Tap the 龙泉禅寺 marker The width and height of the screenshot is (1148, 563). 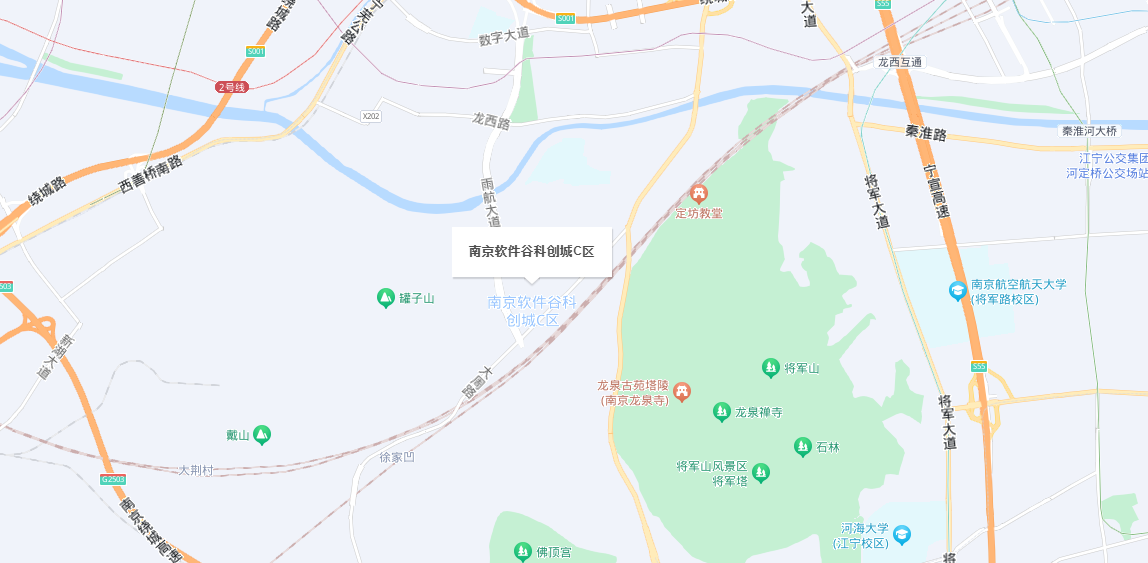coord(721,412)
